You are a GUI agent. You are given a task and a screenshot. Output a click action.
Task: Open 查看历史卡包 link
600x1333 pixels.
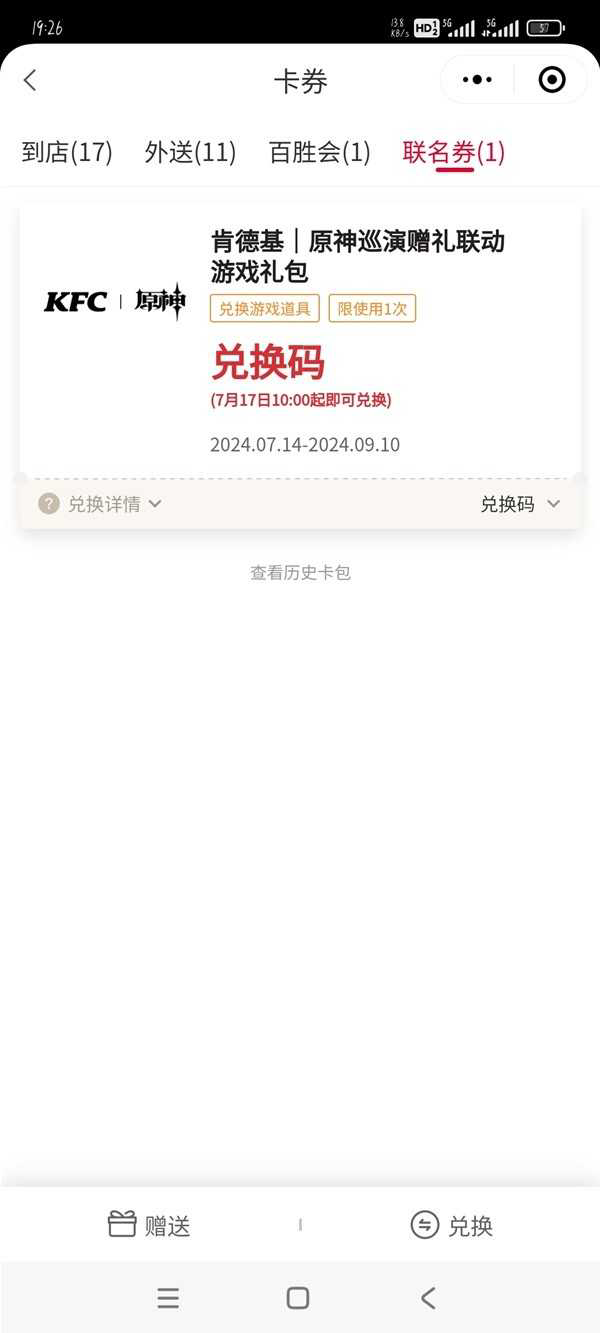[x=300, y=573]
